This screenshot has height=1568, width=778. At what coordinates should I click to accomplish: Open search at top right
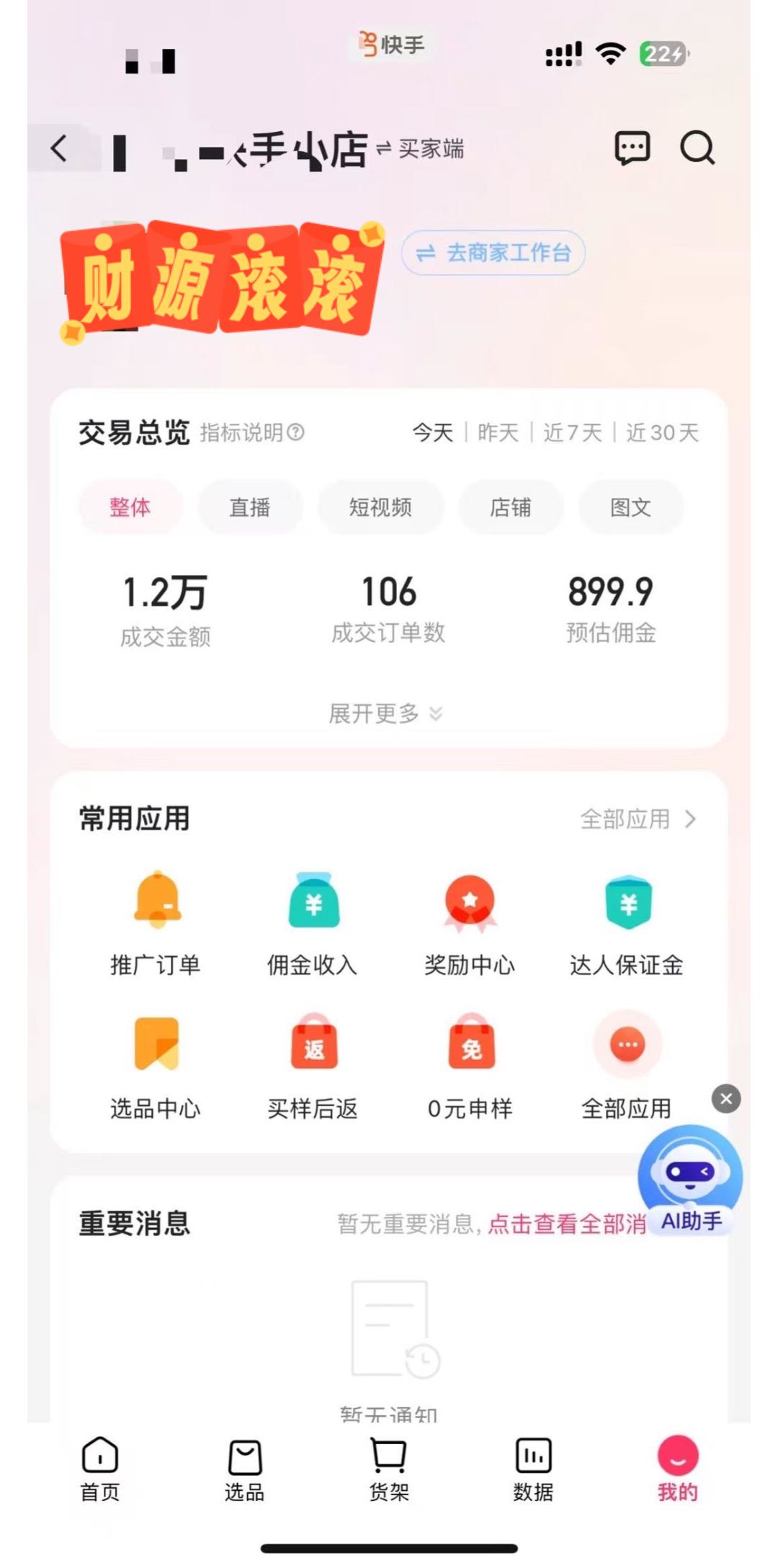696,148
